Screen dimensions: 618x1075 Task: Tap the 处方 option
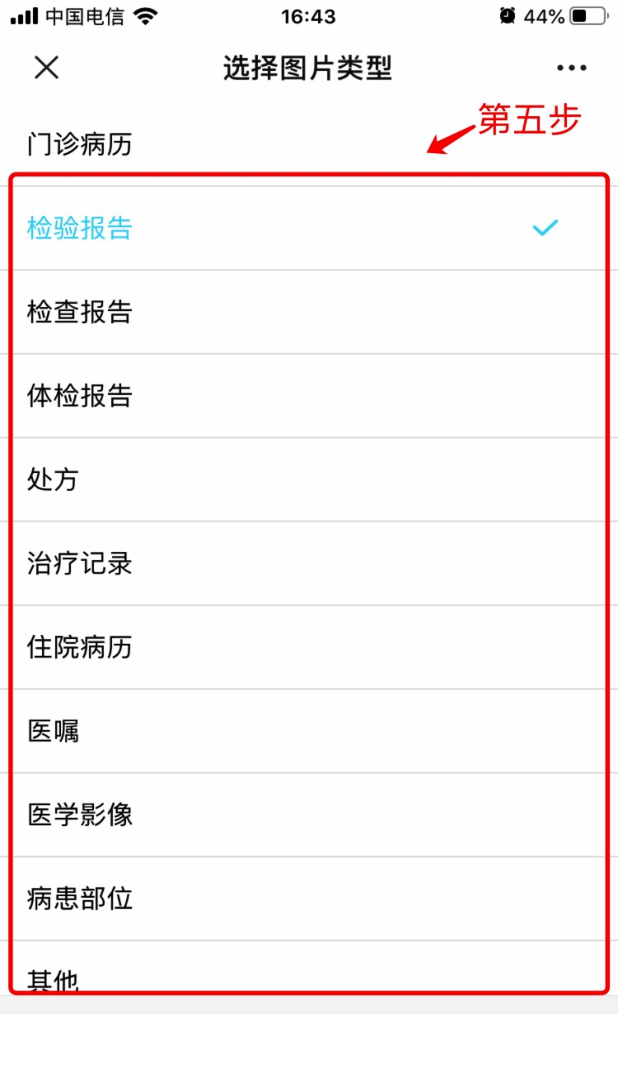point(53,481)
